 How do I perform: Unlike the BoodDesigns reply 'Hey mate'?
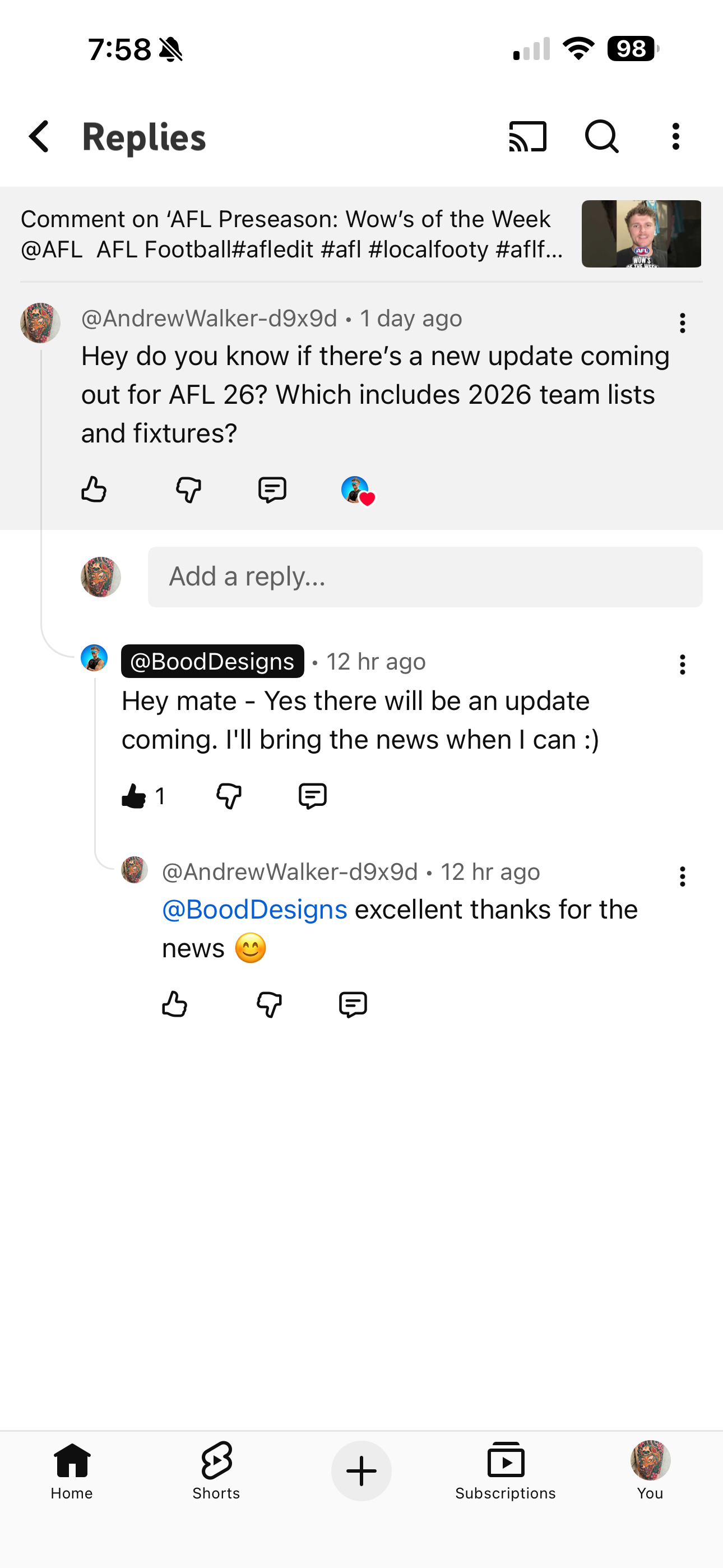134,796
